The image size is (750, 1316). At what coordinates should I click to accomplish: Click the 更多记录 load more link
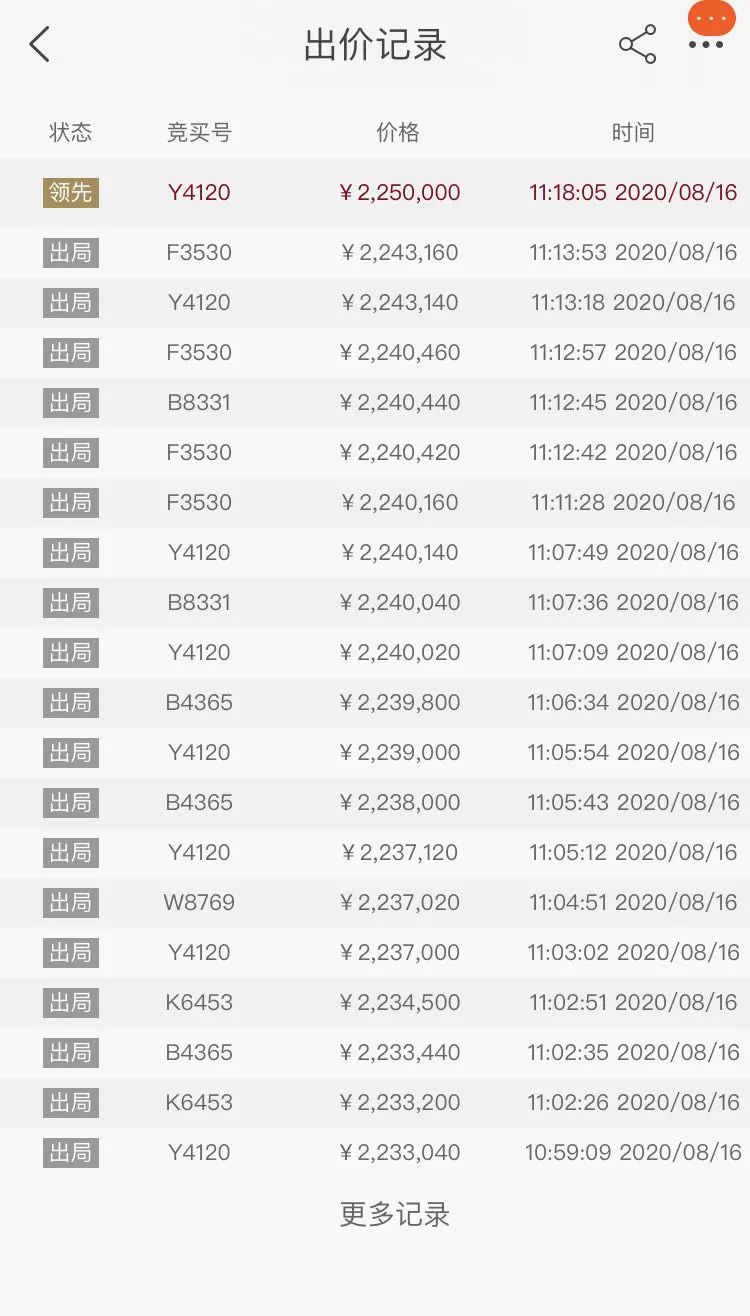pyautogui.click(x=394, y=1214)
